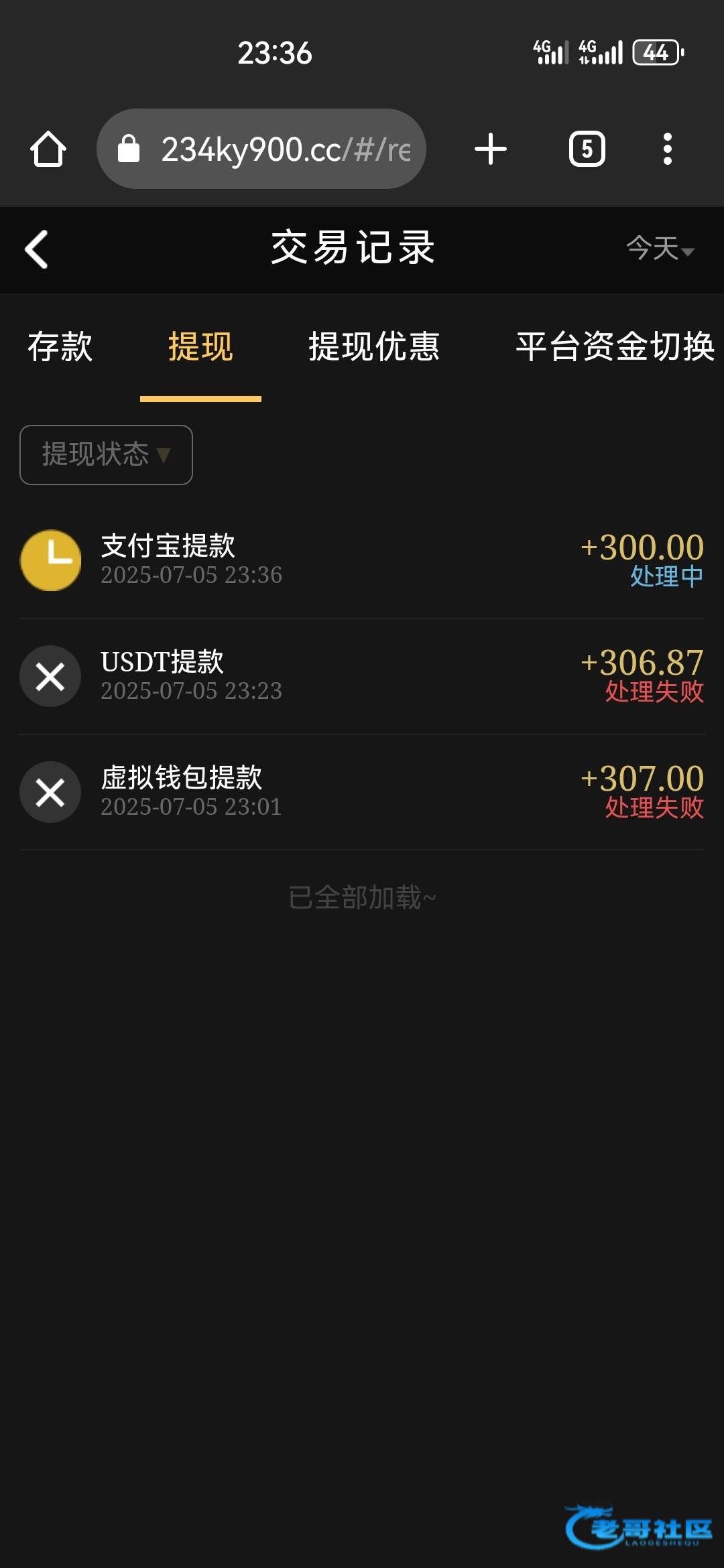The width and height of the screenshot is (724, 1568).
Task: Open the 支付宝提款 withdrawal record
Action: [362, 560]
